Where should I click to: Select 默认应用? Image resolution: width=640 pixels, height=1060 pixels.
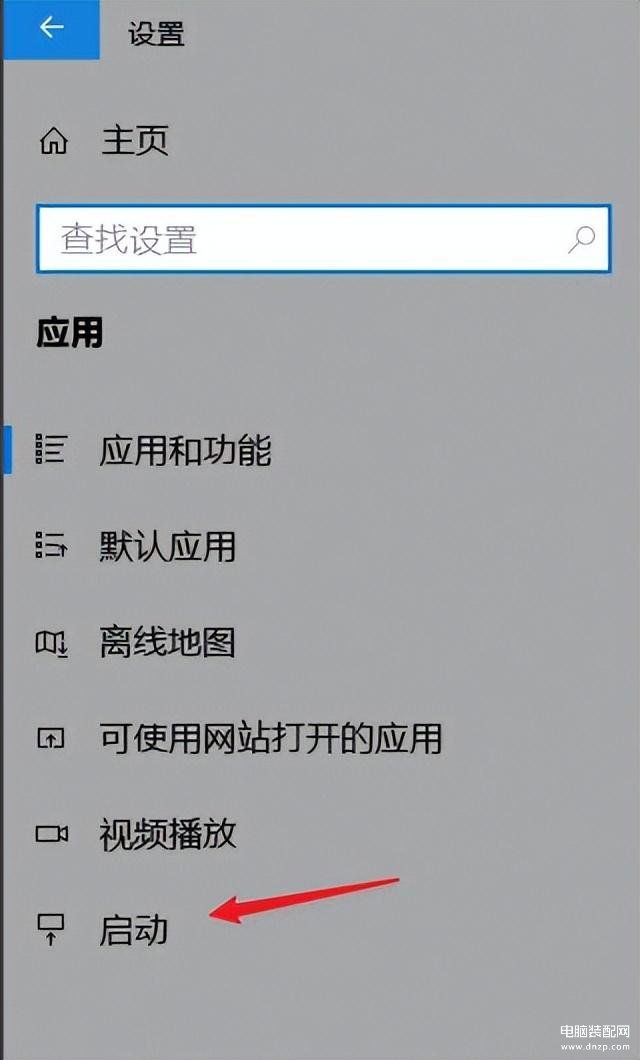pyautogui.click(x=137, y=546)
